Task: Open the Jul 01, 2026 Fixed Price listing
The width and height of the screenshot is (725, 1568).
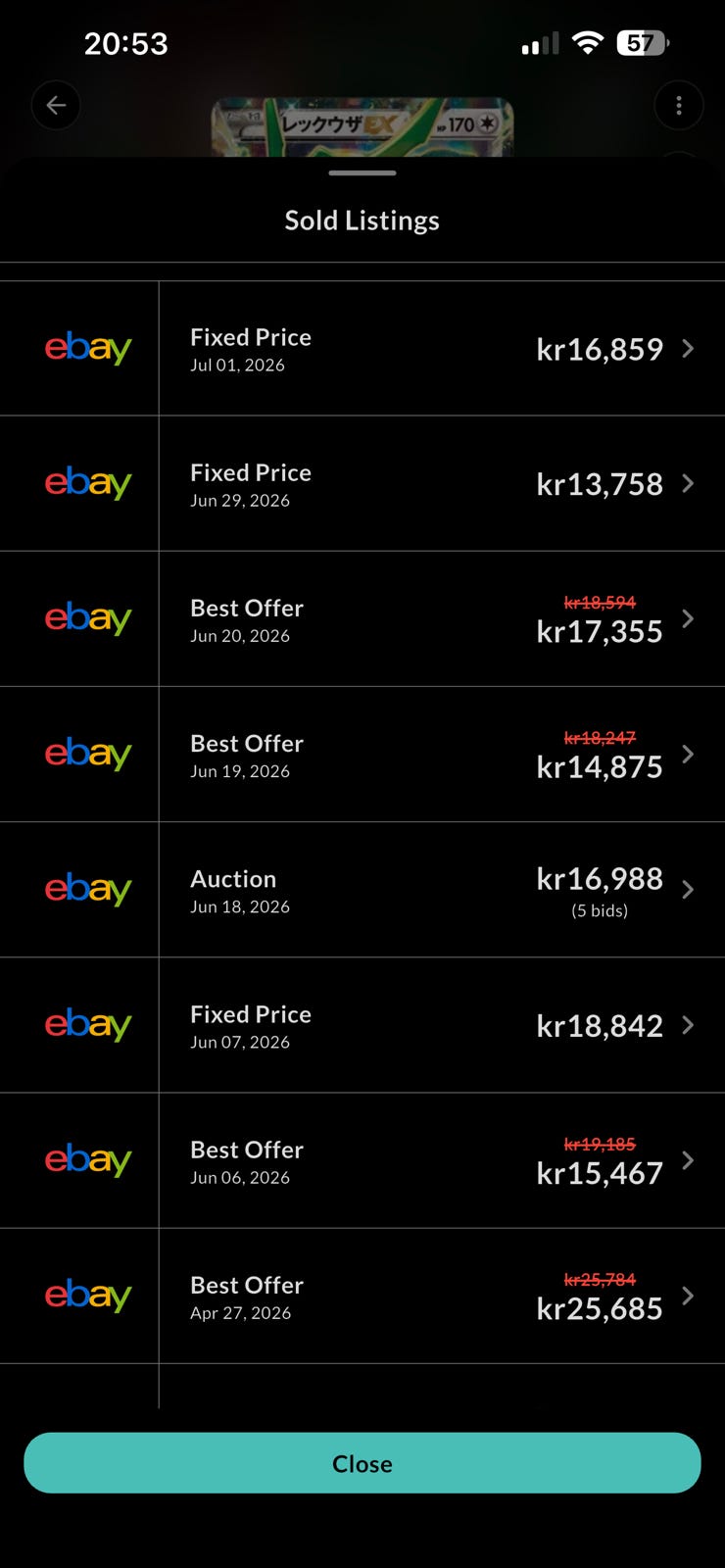Action: coord(362,349)
